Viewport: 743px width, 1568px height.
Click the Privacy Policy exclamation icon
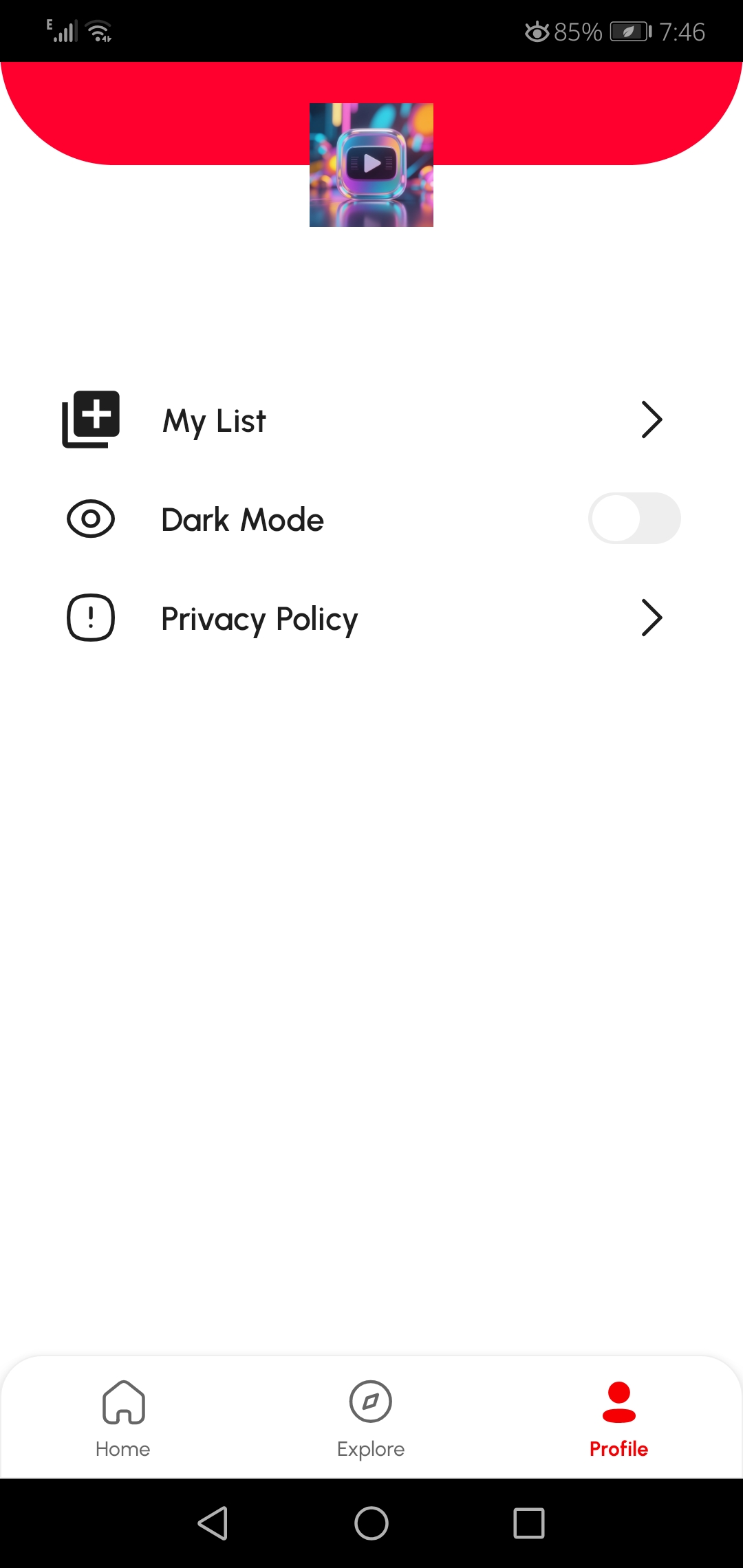coord(91,618)
